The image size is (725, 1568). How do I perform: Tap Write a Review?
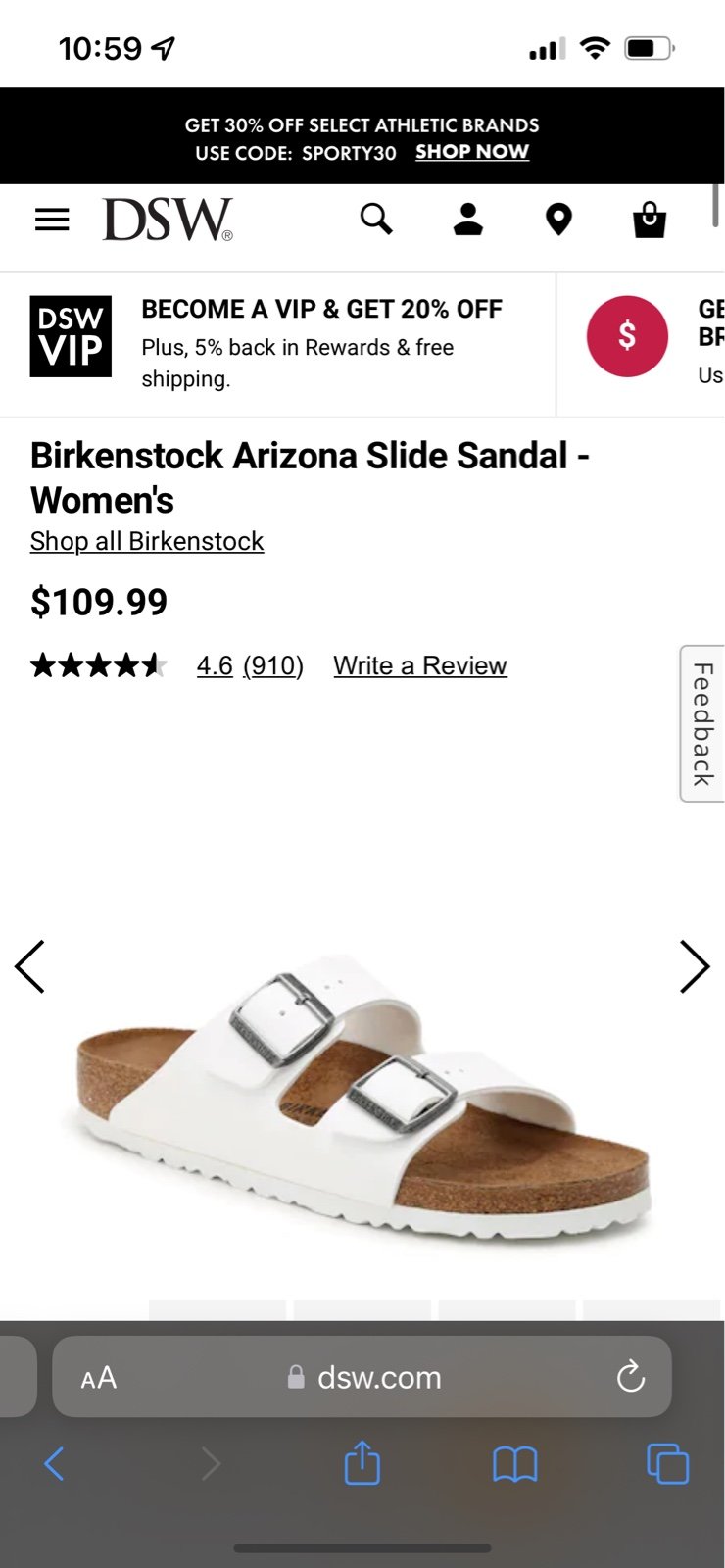click(420, 666)
